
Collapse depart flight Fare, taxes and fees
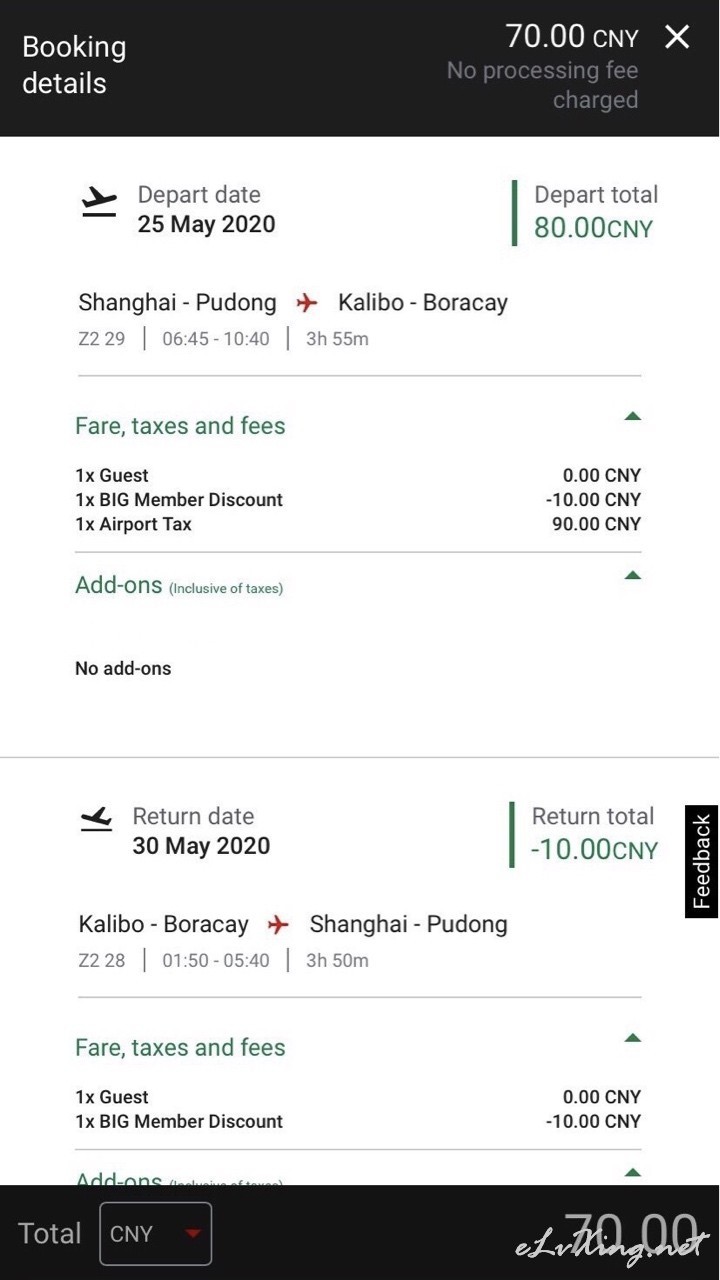pyautogui.click(x=632, y=416)
